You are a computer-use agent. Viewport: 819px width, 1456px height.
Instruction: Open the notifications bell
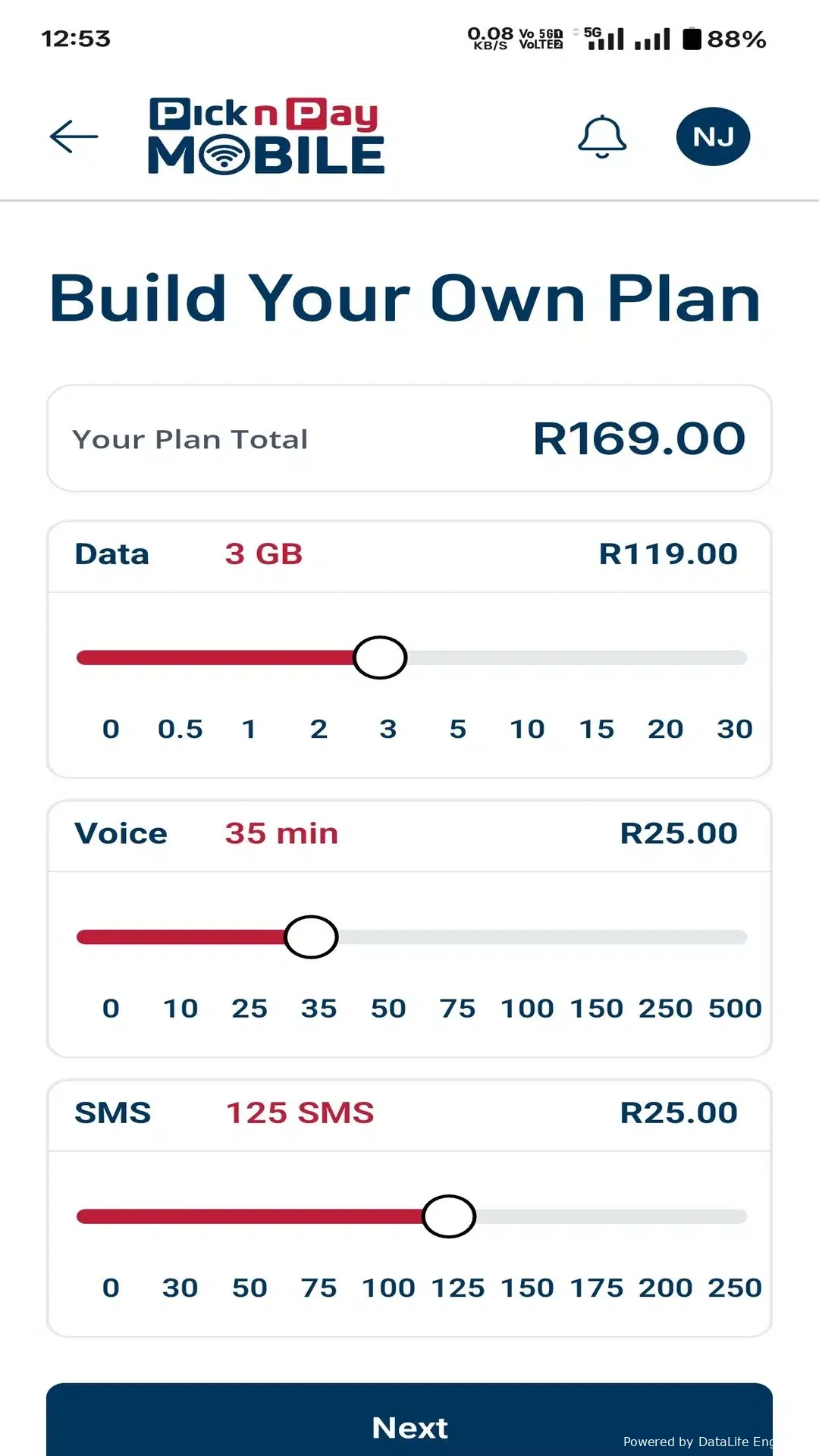click(x=602, y=137)
